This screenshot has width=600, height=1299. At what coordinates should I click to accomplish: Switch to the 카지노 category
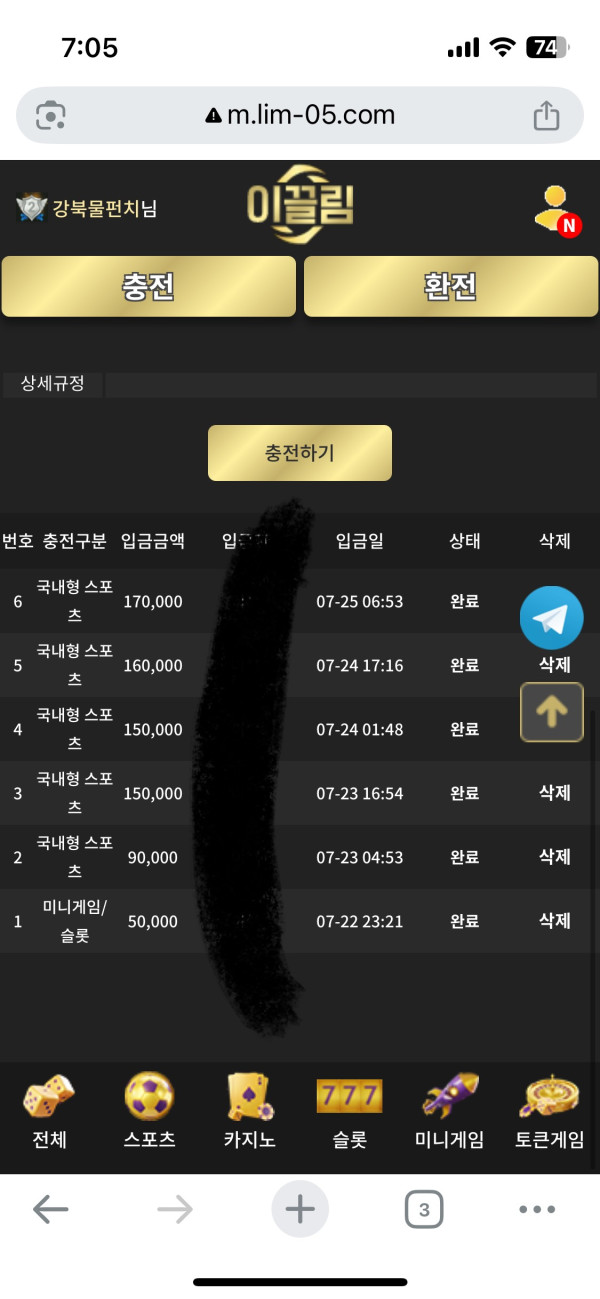pyautogui.click(x=249, y=1112)
